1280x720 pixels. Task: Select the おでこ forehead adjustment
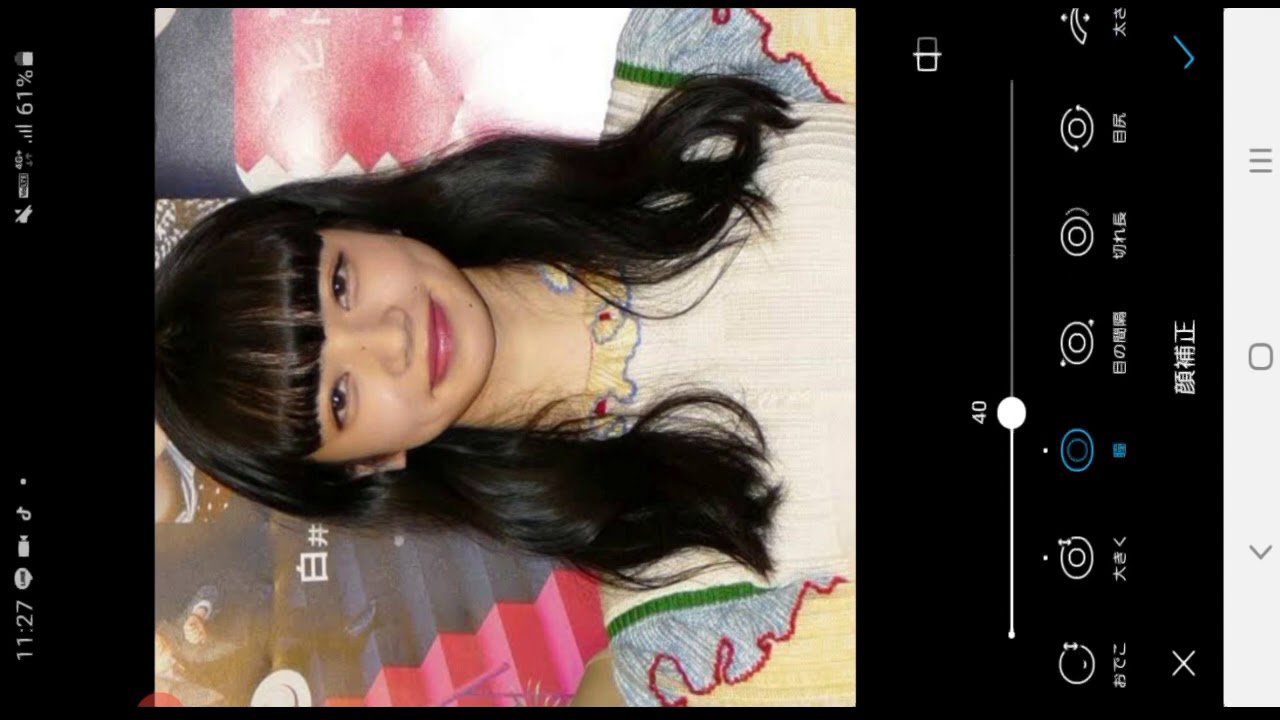[x=1078, y=662]
